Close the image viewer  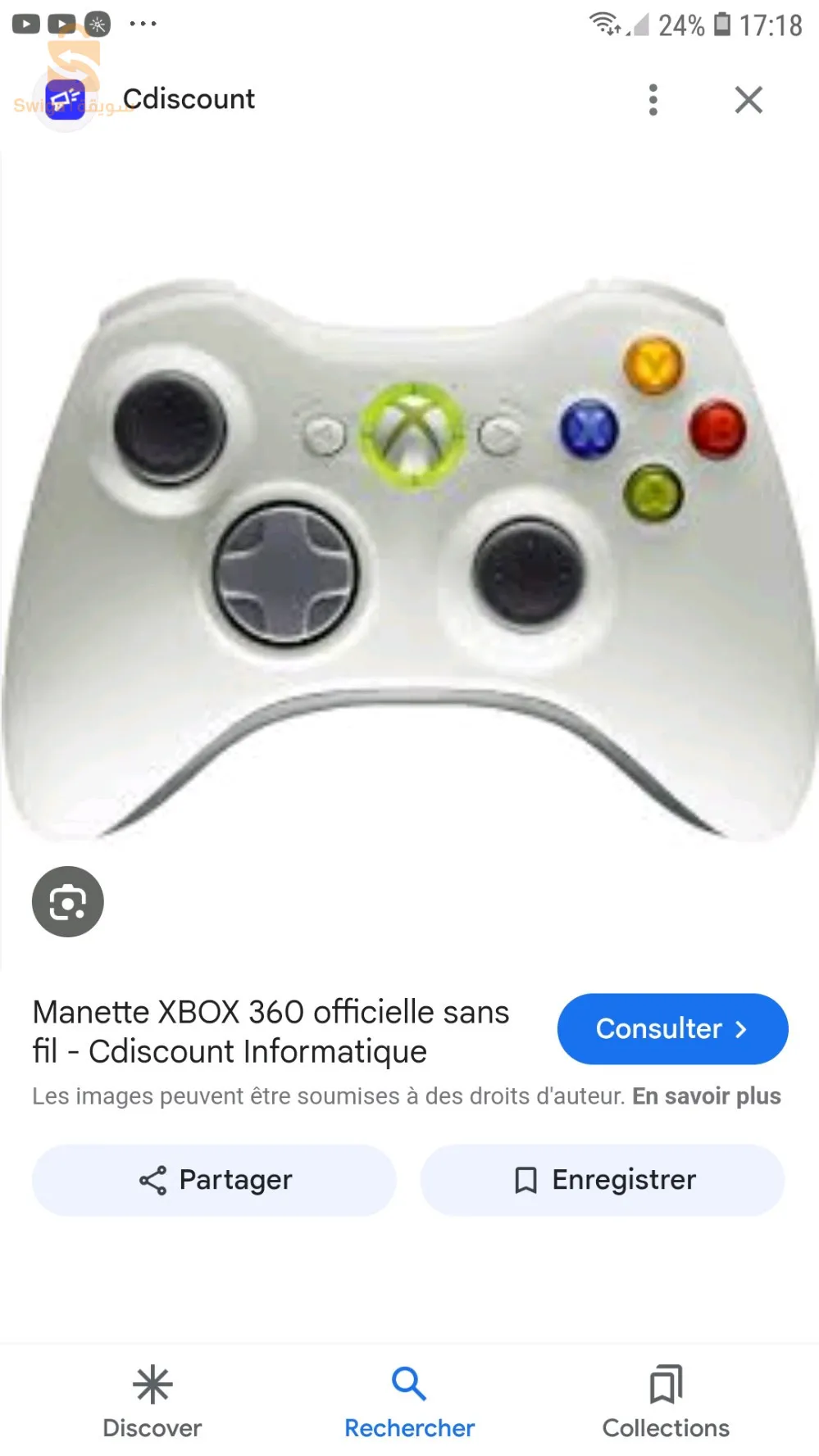click(748, 100)
